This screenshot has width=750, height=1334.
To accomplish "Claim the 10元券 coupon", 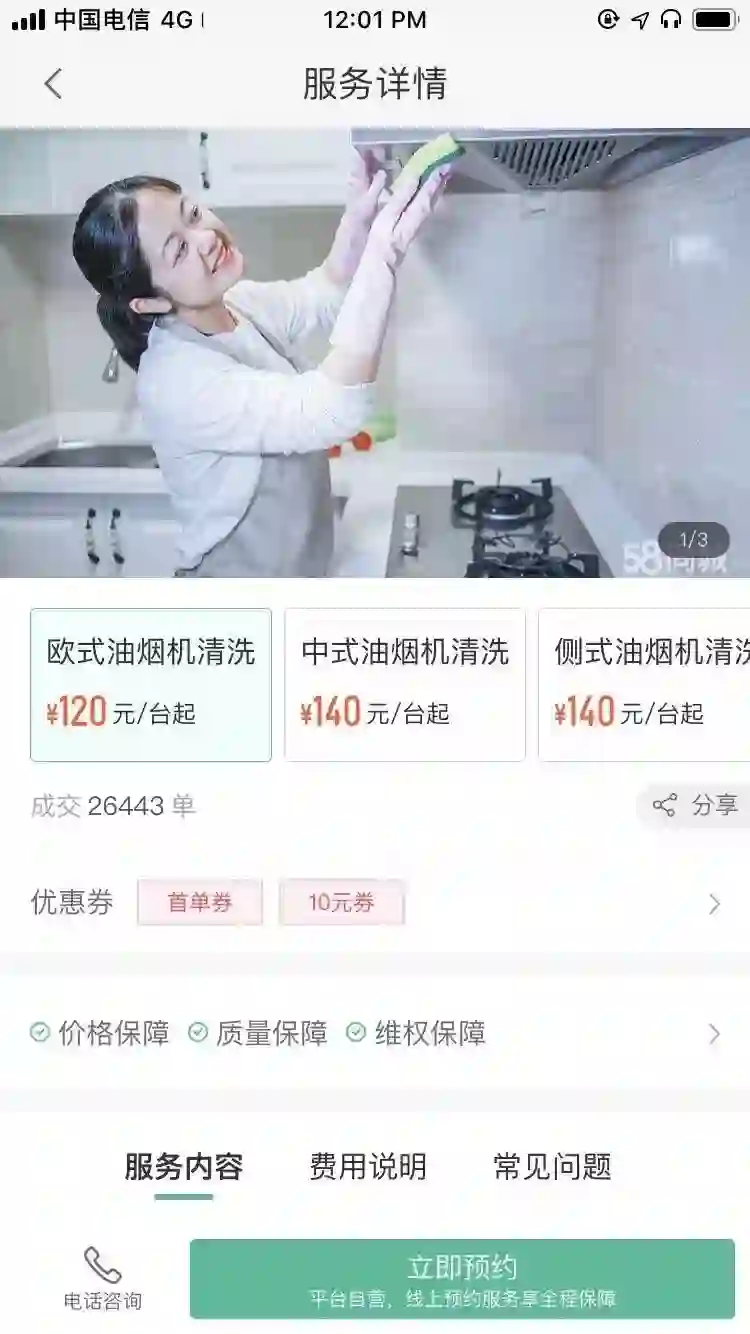I will click(341, 902).
